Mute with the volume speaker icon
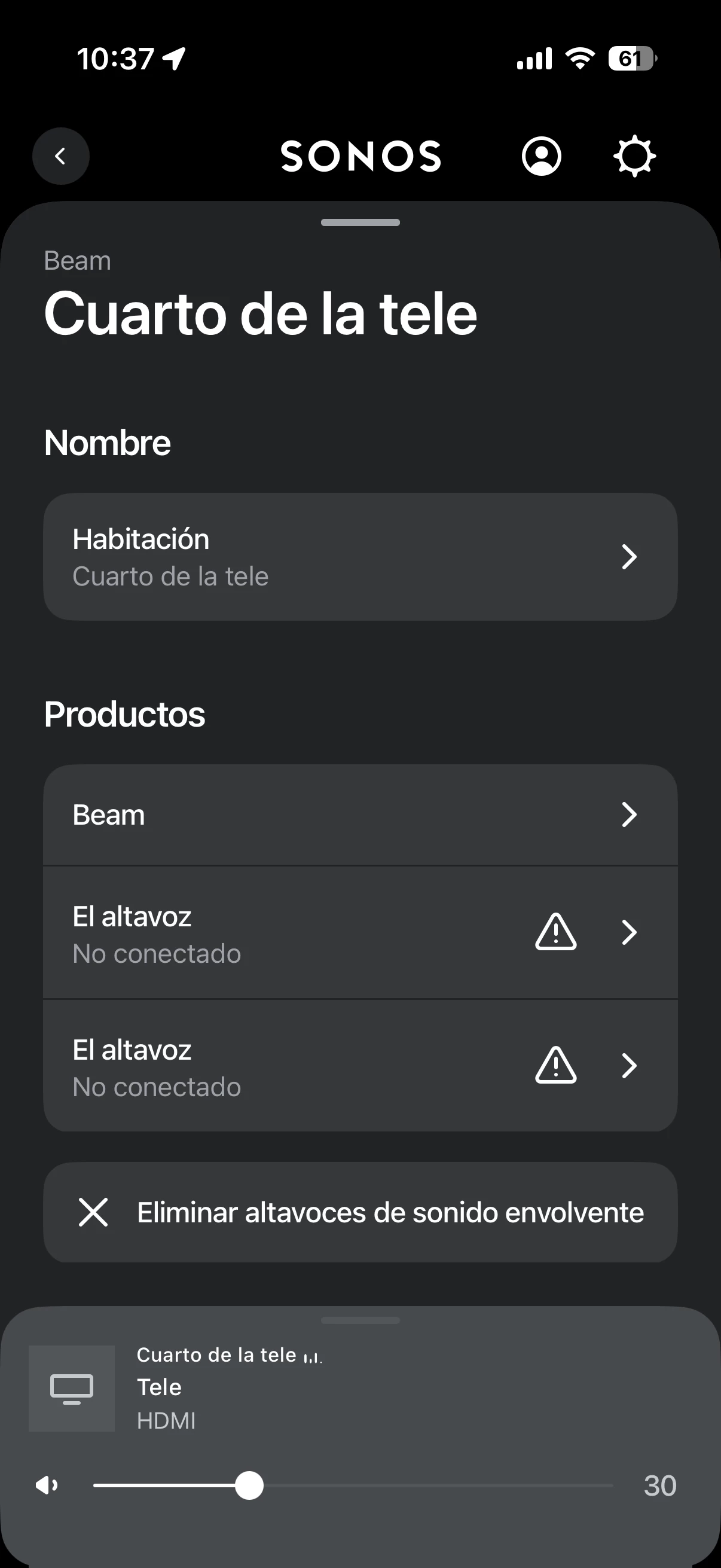Screen dimensions: 721x1568 tap(47, 1486)
